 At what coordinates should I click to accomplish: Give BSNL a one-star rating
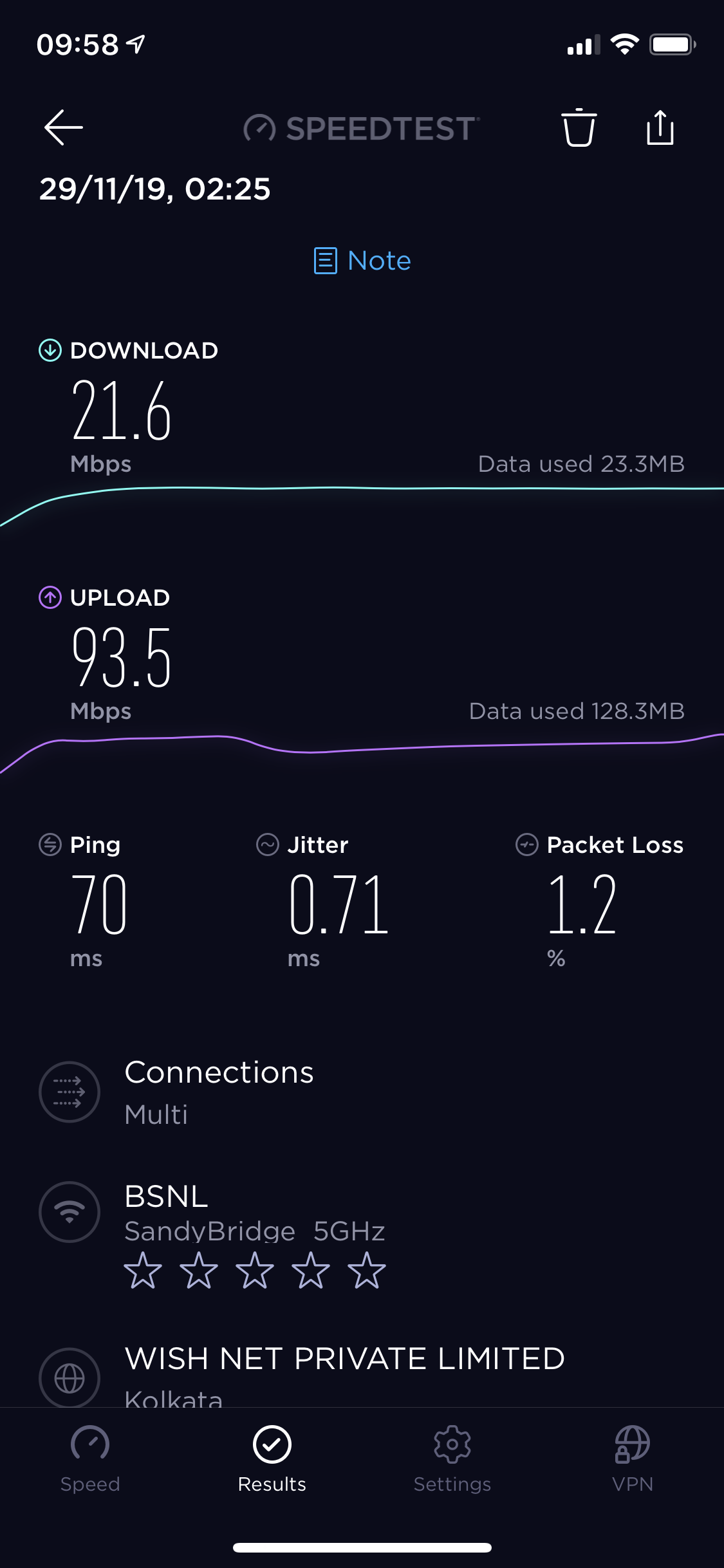pos(143,1271)
